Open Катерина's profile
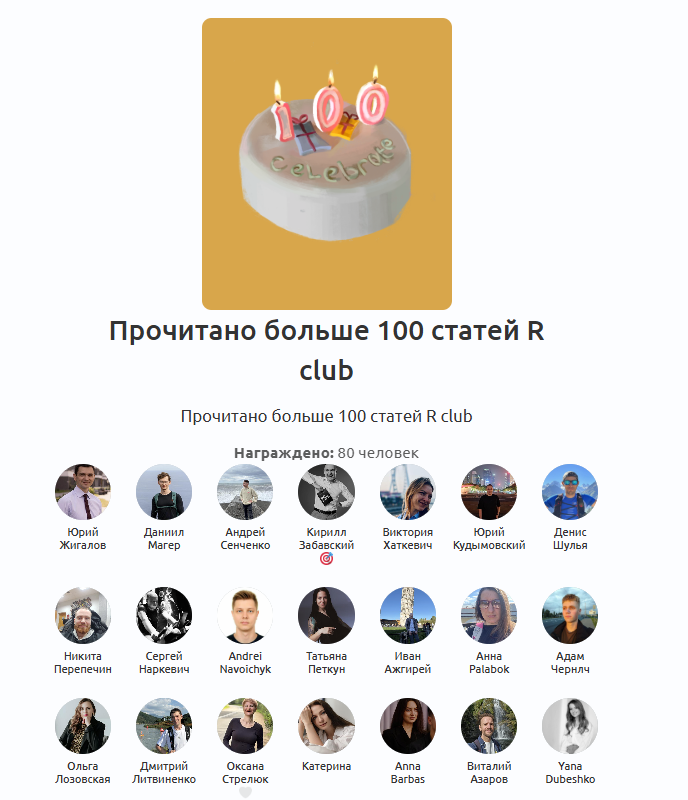Viewport: 688px width, 800px height. 326,726
